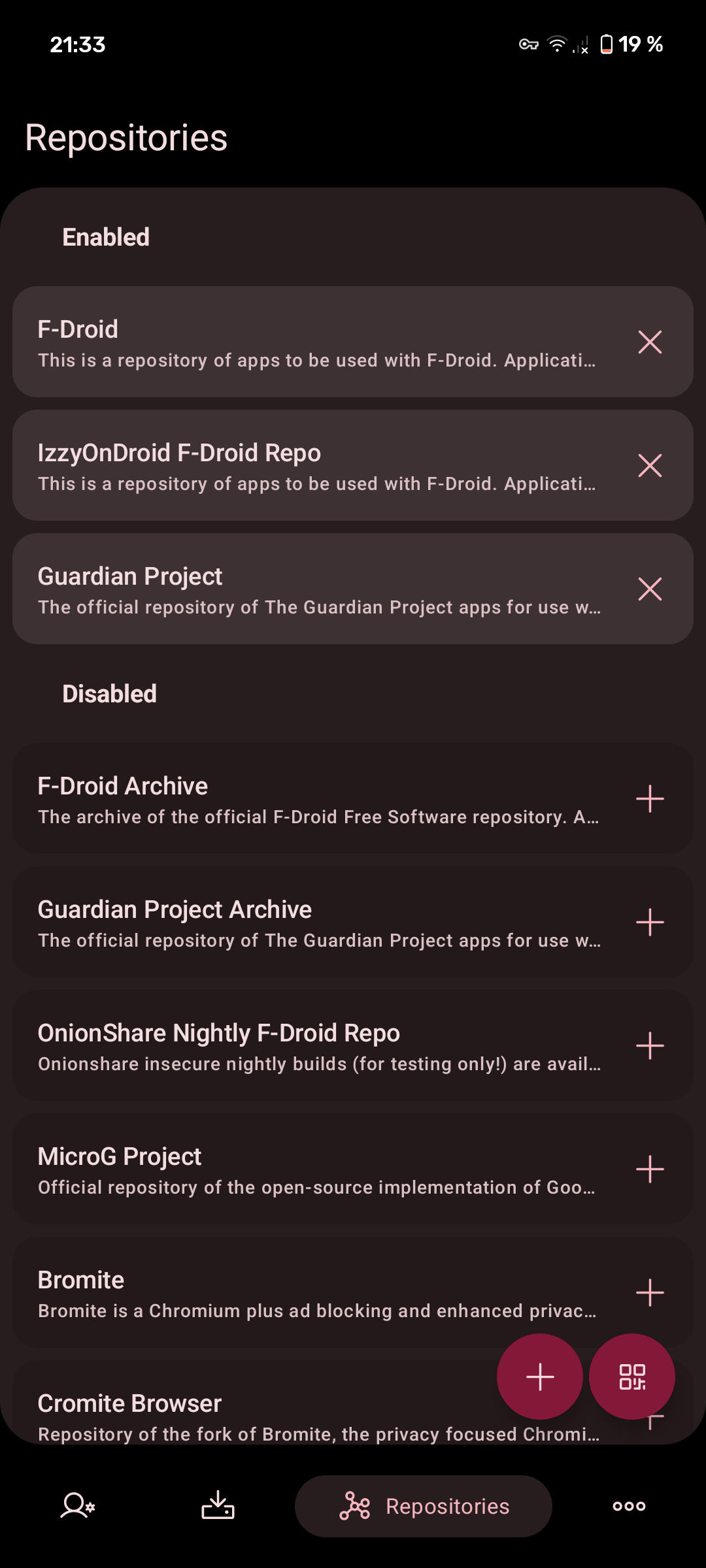Viewport: 706px width, 1568px height.
Task: Disable the F-Droid repository with its X
Action: (x=650, y=342)
